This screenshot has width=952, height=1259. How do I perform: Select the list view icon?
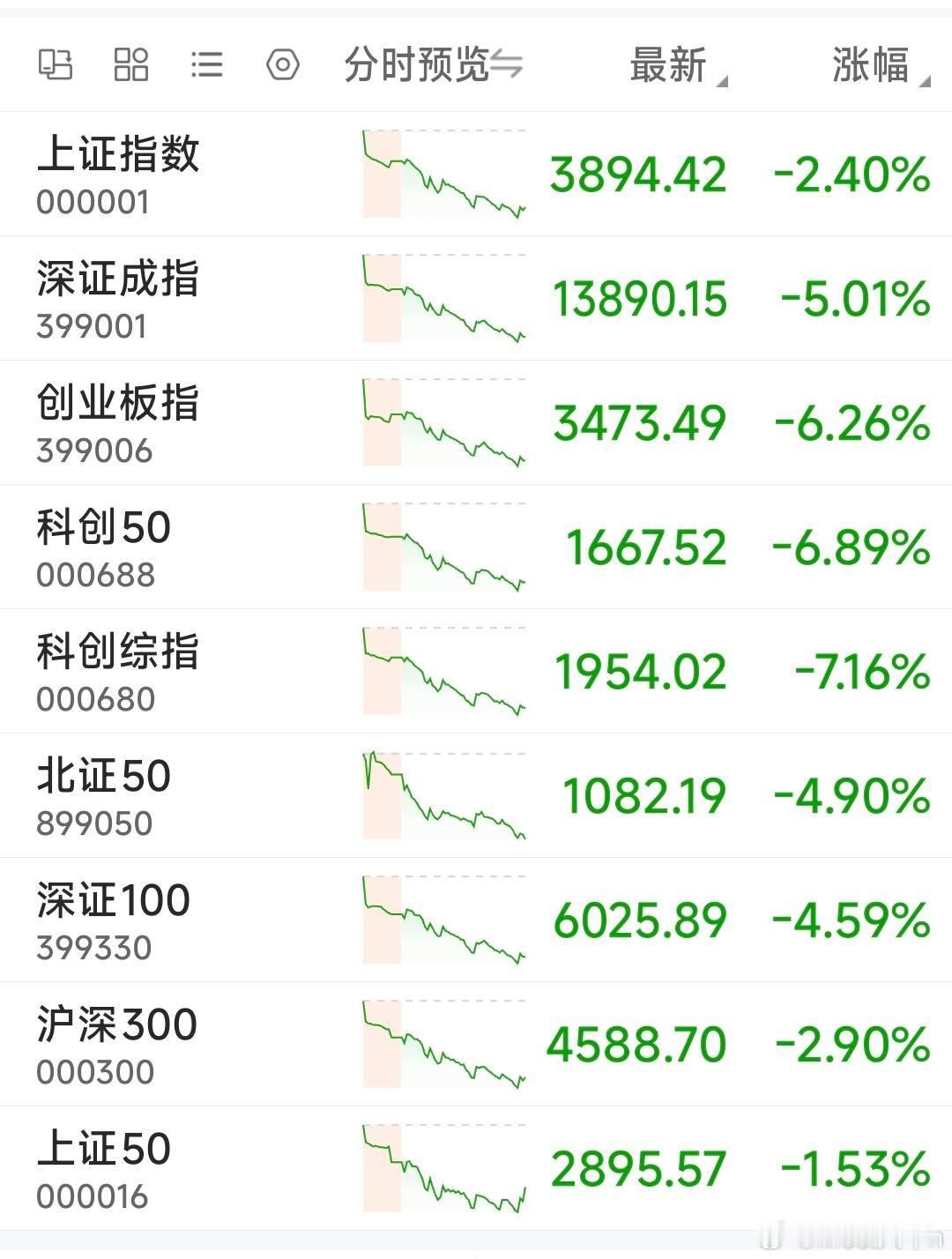point(207,64)
